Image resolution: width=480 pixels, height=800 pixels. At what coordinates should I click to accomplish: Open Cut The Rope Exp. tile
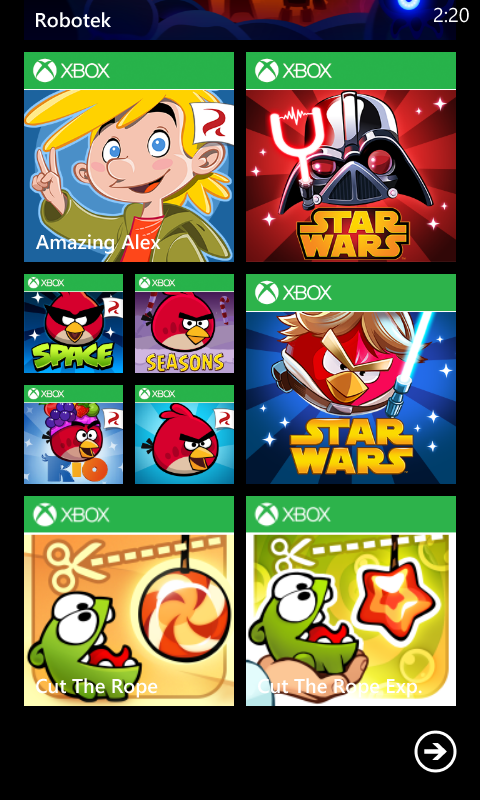pyautogui.click(x=351, y=601)
